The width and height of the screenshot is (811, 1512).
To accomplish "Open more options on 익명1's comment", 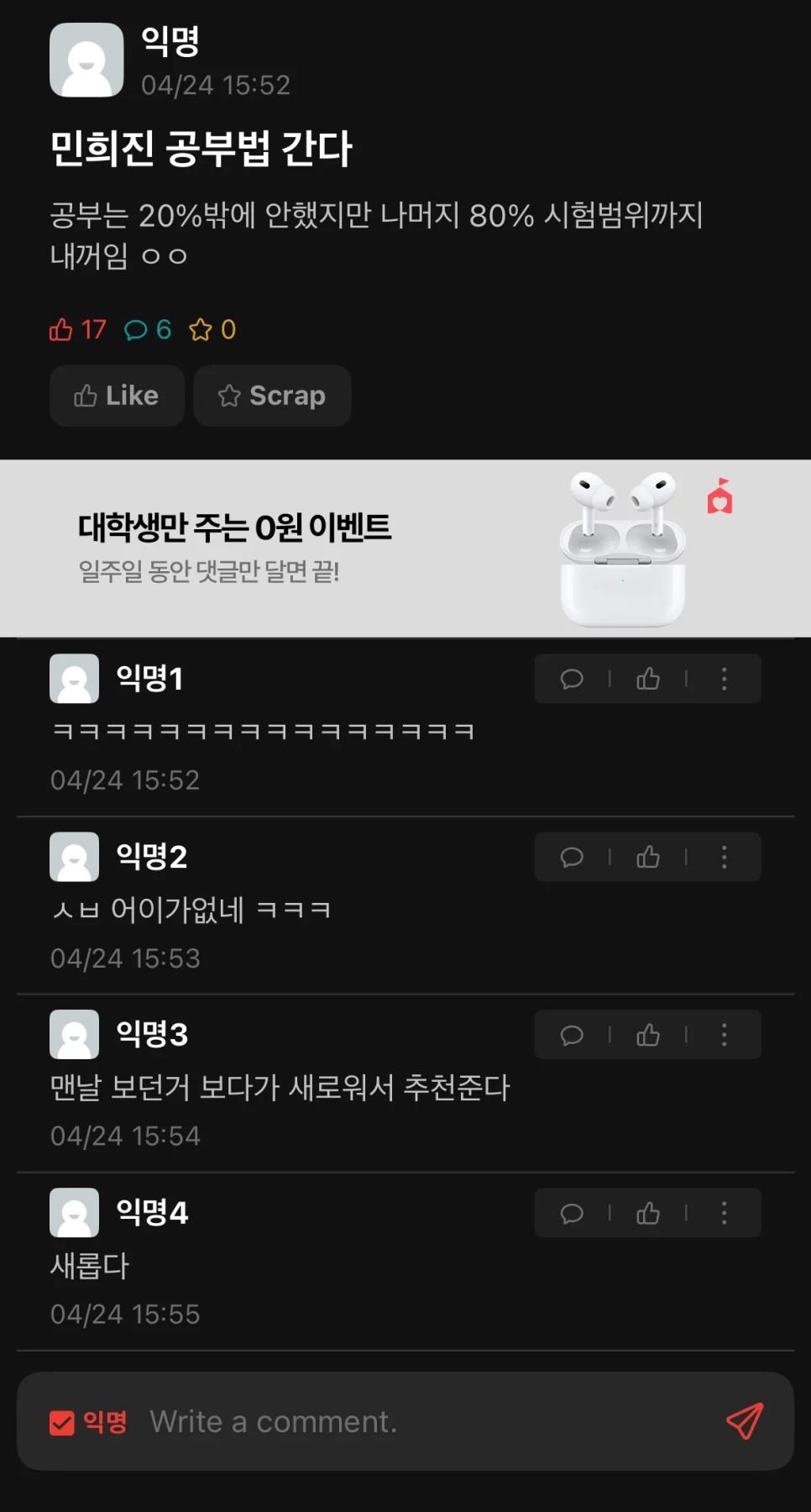I will tap(724, 679).
